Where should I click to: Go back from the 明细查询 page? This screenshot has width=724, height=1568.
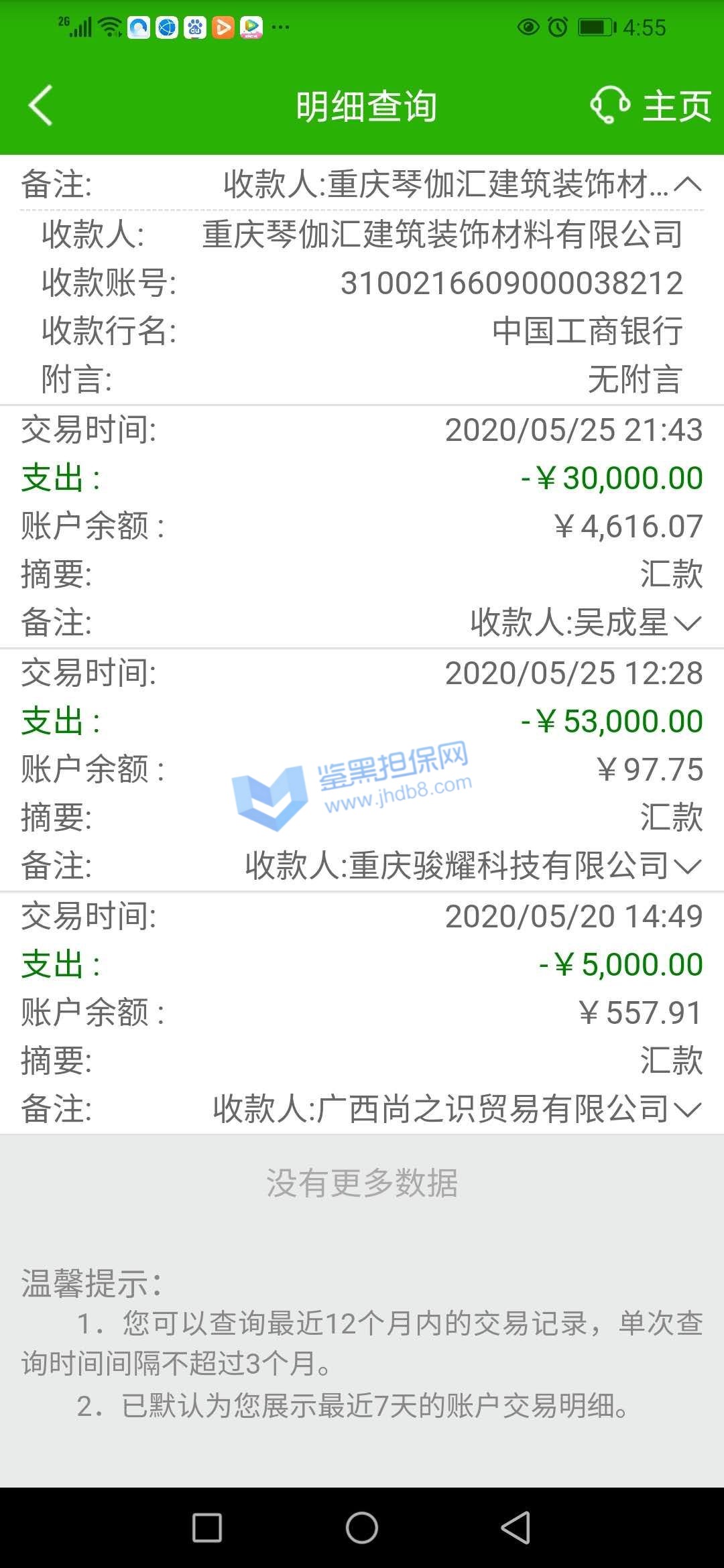[x=40, y=106]
